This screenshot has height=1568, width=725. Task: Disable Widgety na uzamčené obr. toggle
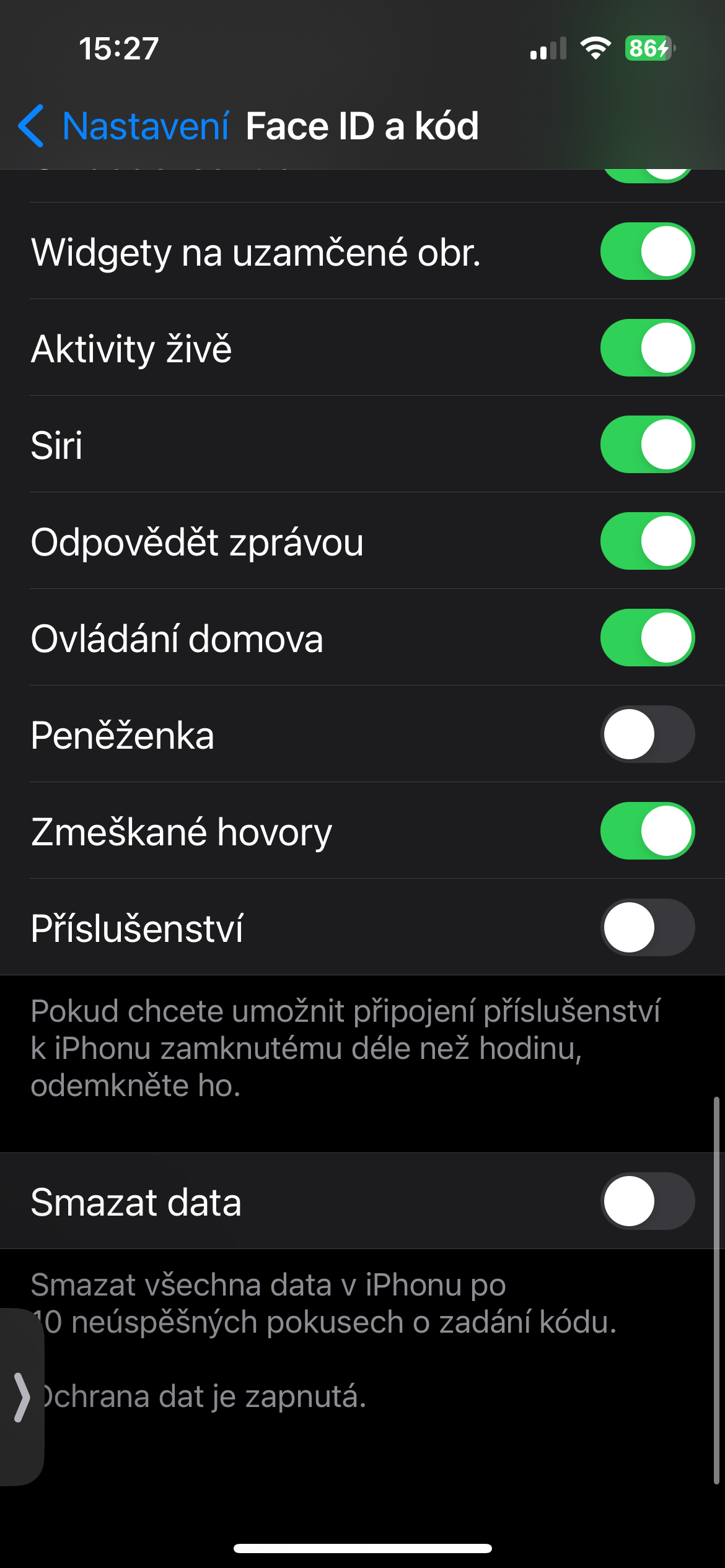click(647, 251)
